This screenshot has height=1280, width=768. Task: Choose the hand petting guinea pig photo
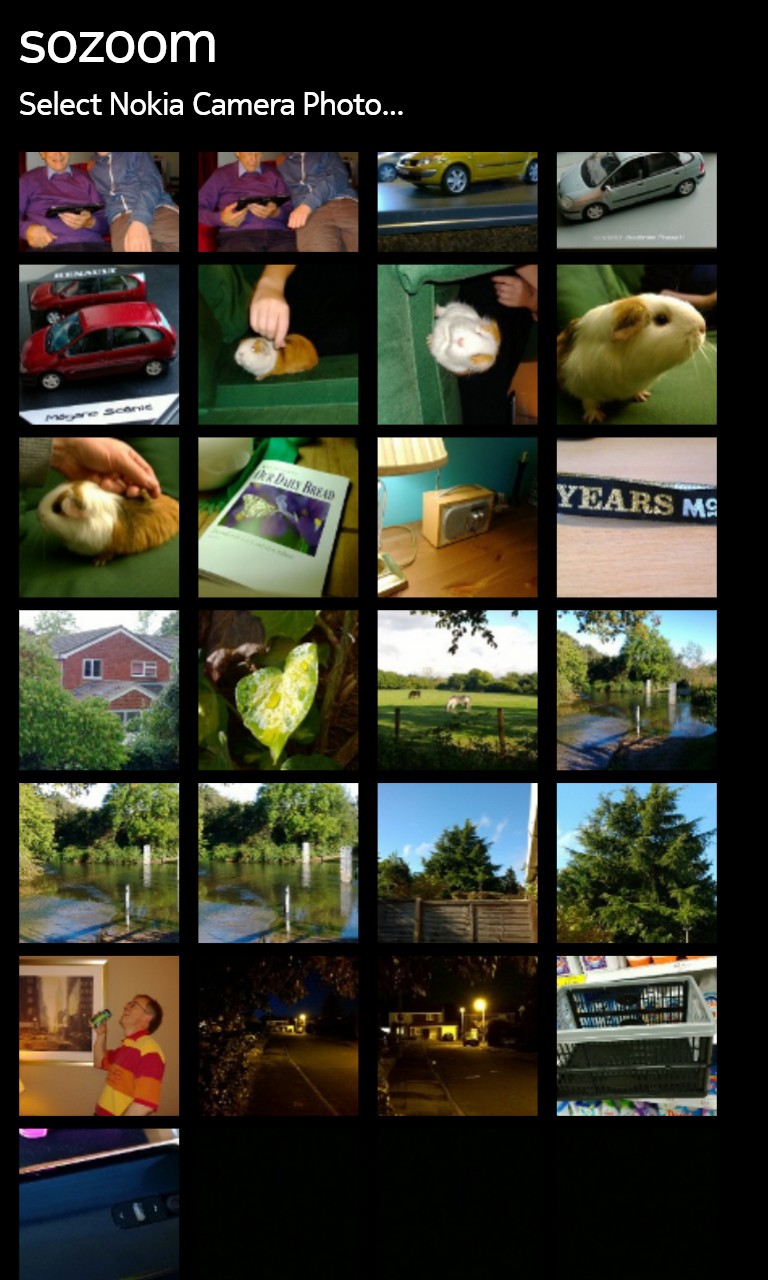[99, 517]
